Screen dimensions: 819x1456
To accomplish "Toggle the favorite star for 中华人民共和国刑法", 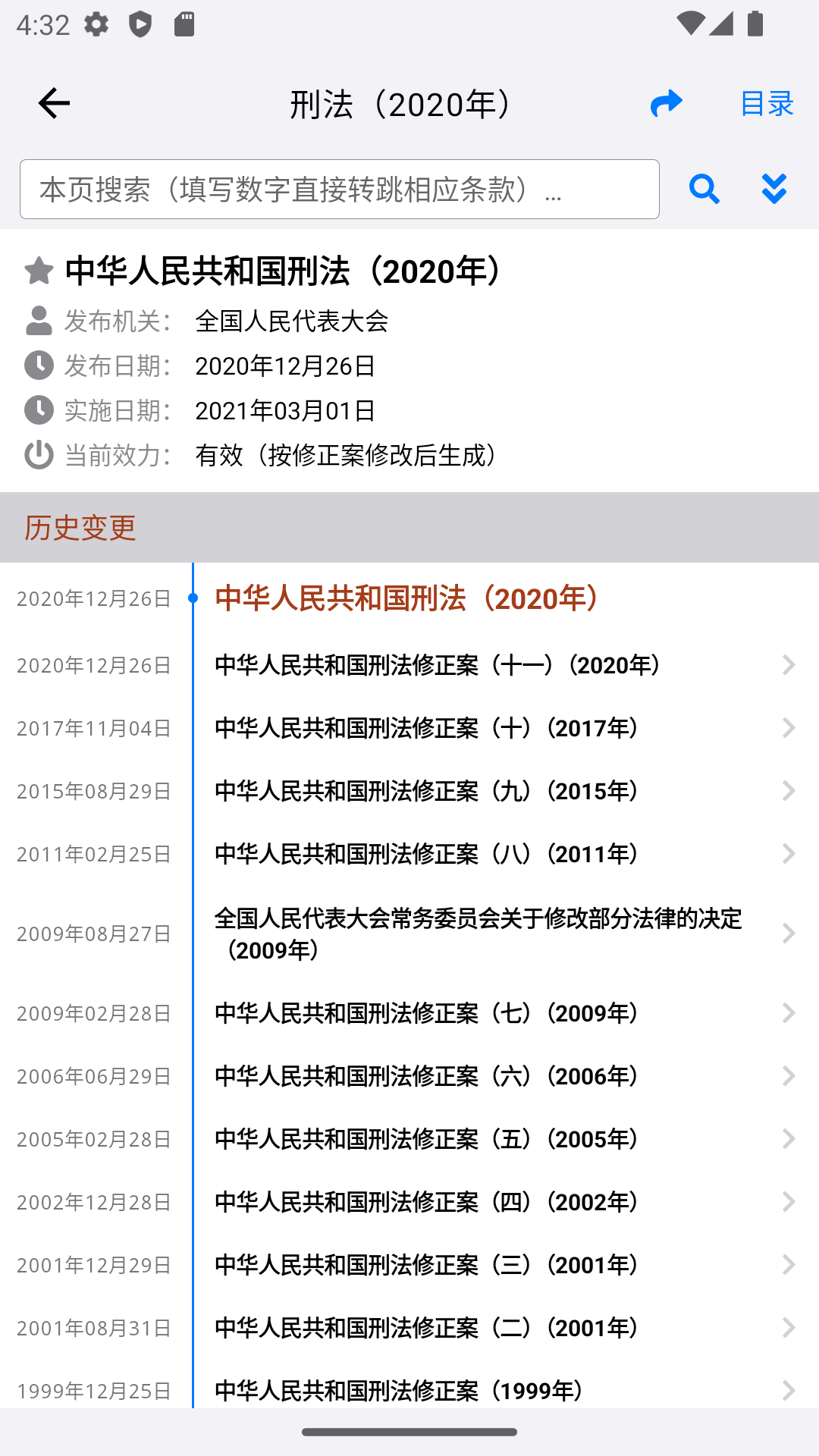I will click(x=37, y=271).
